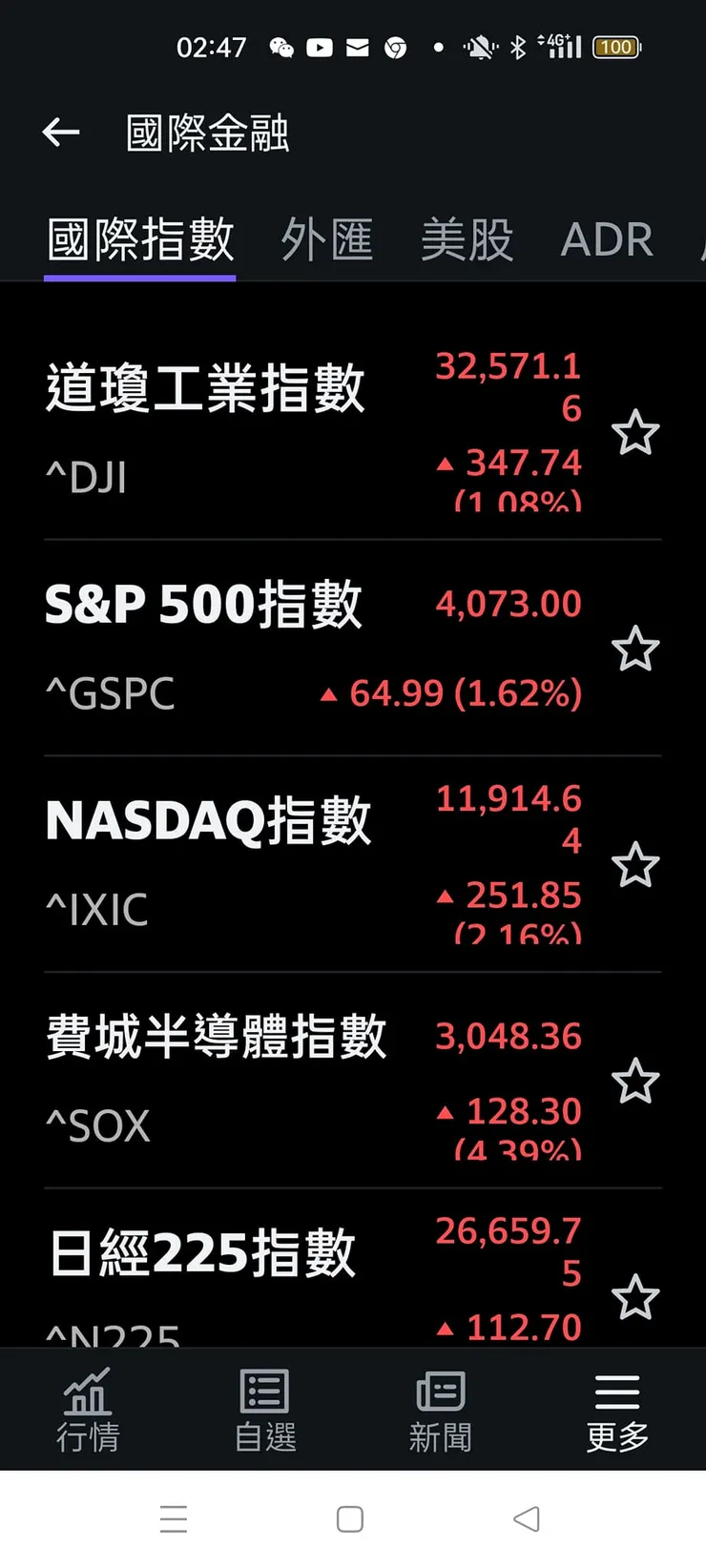Tap the system home button
Viewport: 706px width, 1568px height.
(350, 1519)
